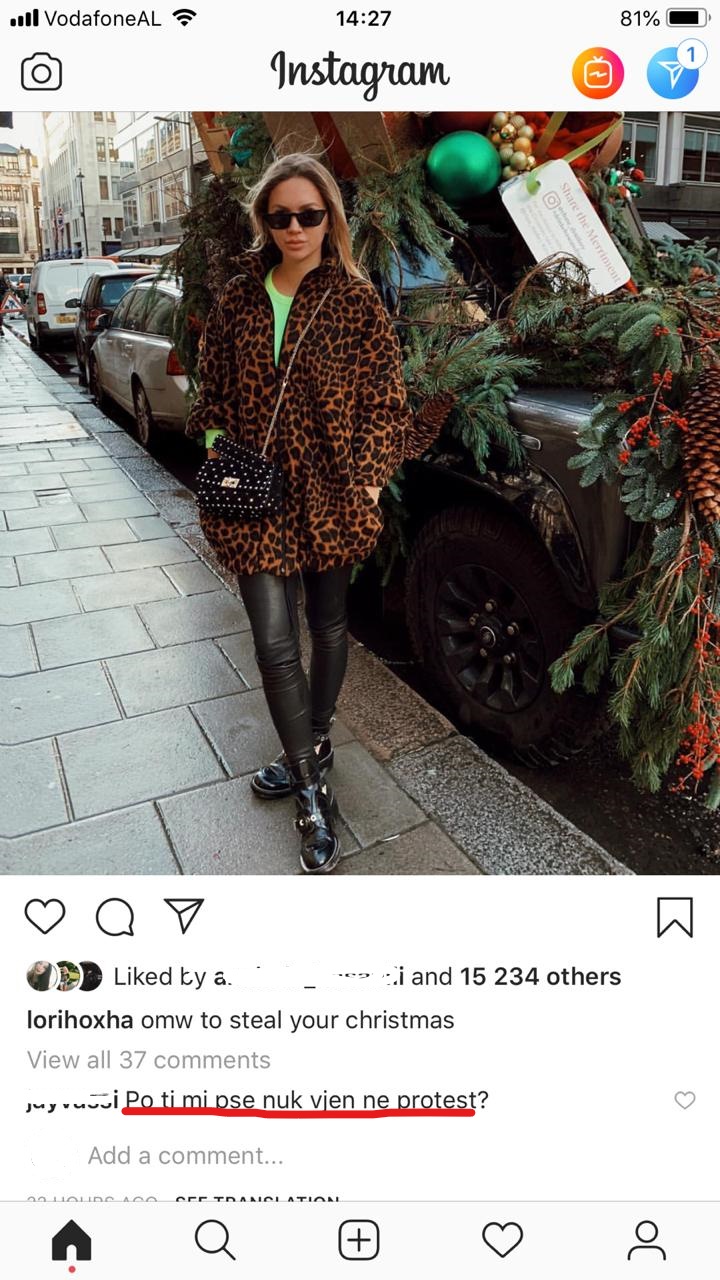Bookmark lorihoxha's post
720x1280 pixels.
tap(674, 916)
